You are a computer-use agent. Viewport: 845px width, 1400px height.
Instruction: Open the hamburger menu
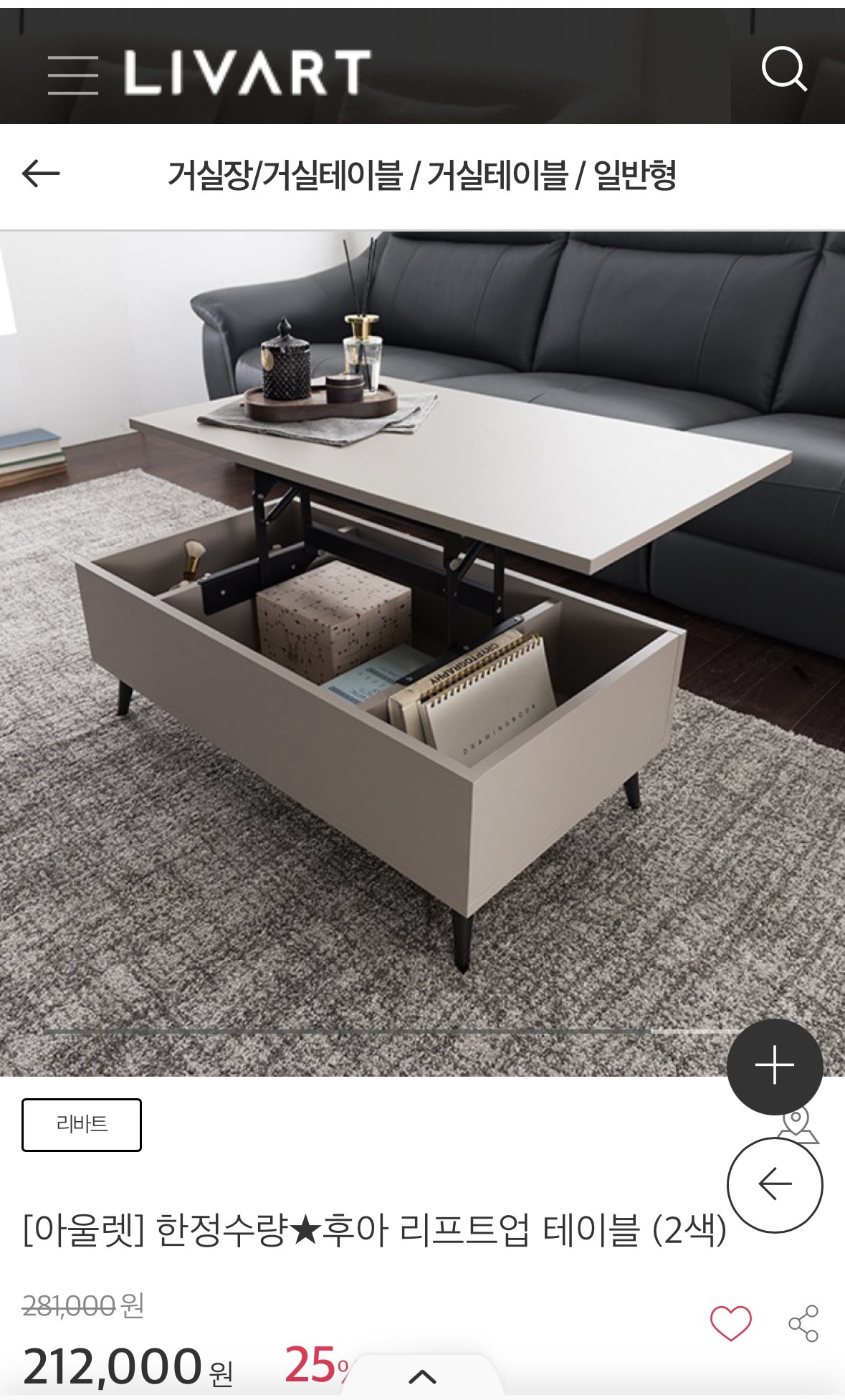(x=72, y=75)
